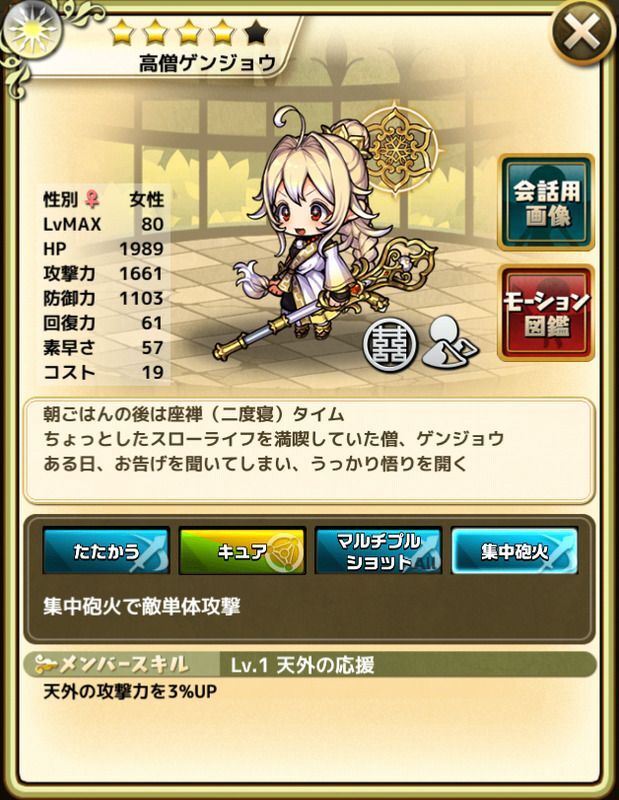Viewport: 619px width, 800px height.
Task: Select the 集中砲火 skill
Action: 514,551
